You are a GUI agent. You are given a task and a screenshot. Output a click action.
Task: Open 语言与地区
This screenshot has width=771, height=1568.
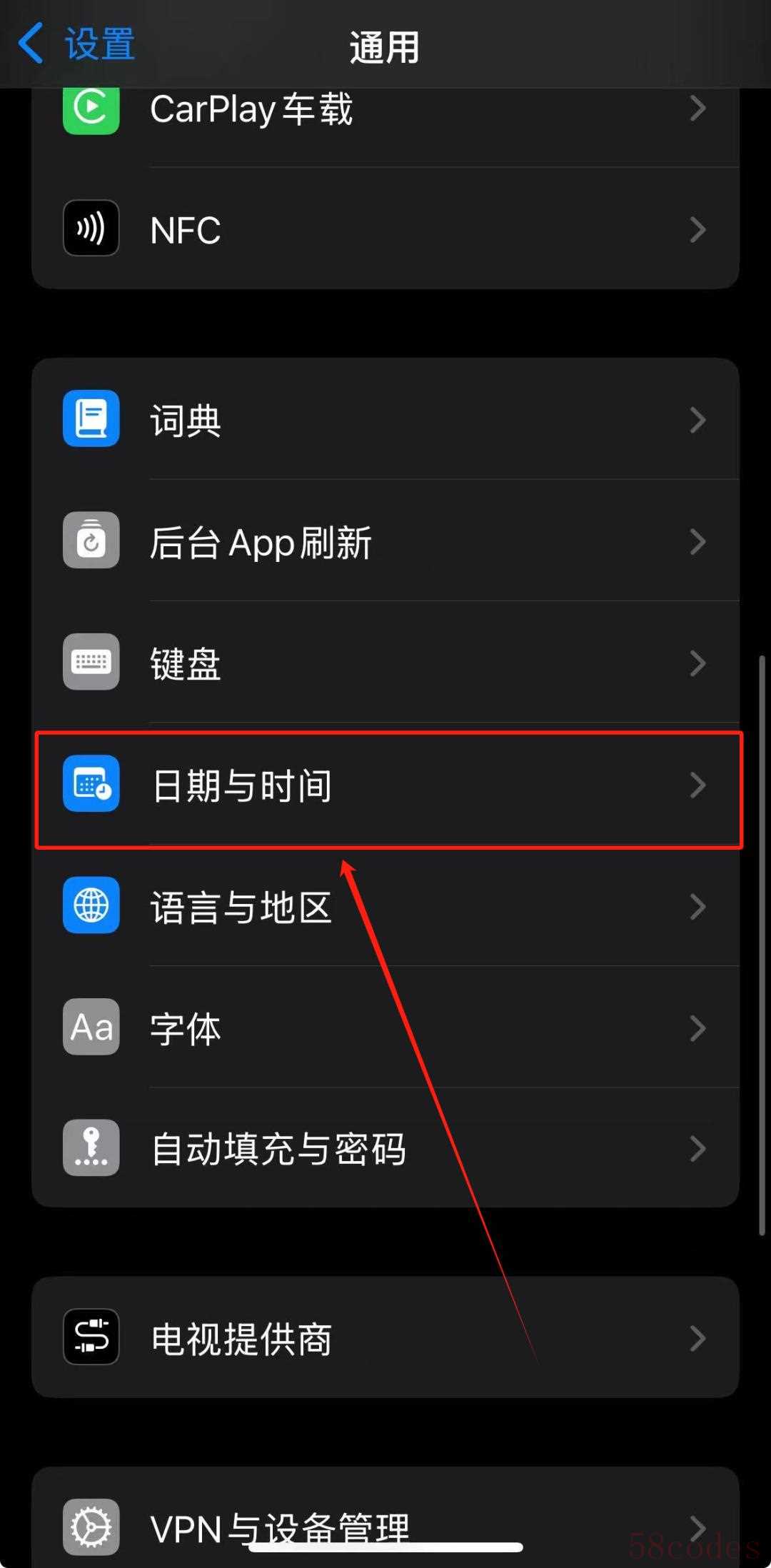coord(385,905)
